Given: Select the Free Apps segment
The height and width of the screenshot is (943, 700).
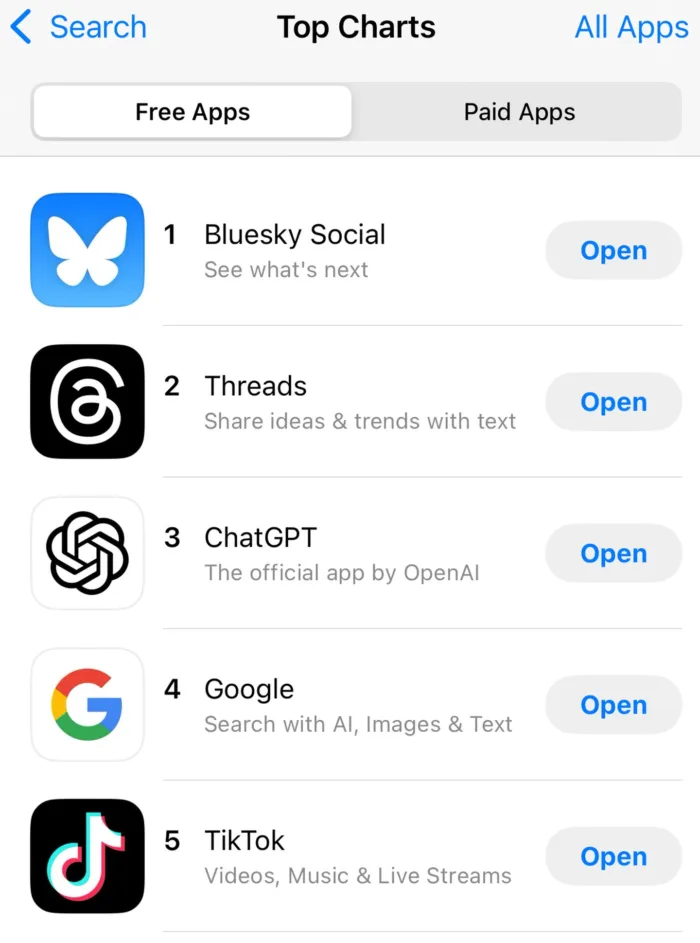Looking at the screenshot, I should (x=192, y=112).
